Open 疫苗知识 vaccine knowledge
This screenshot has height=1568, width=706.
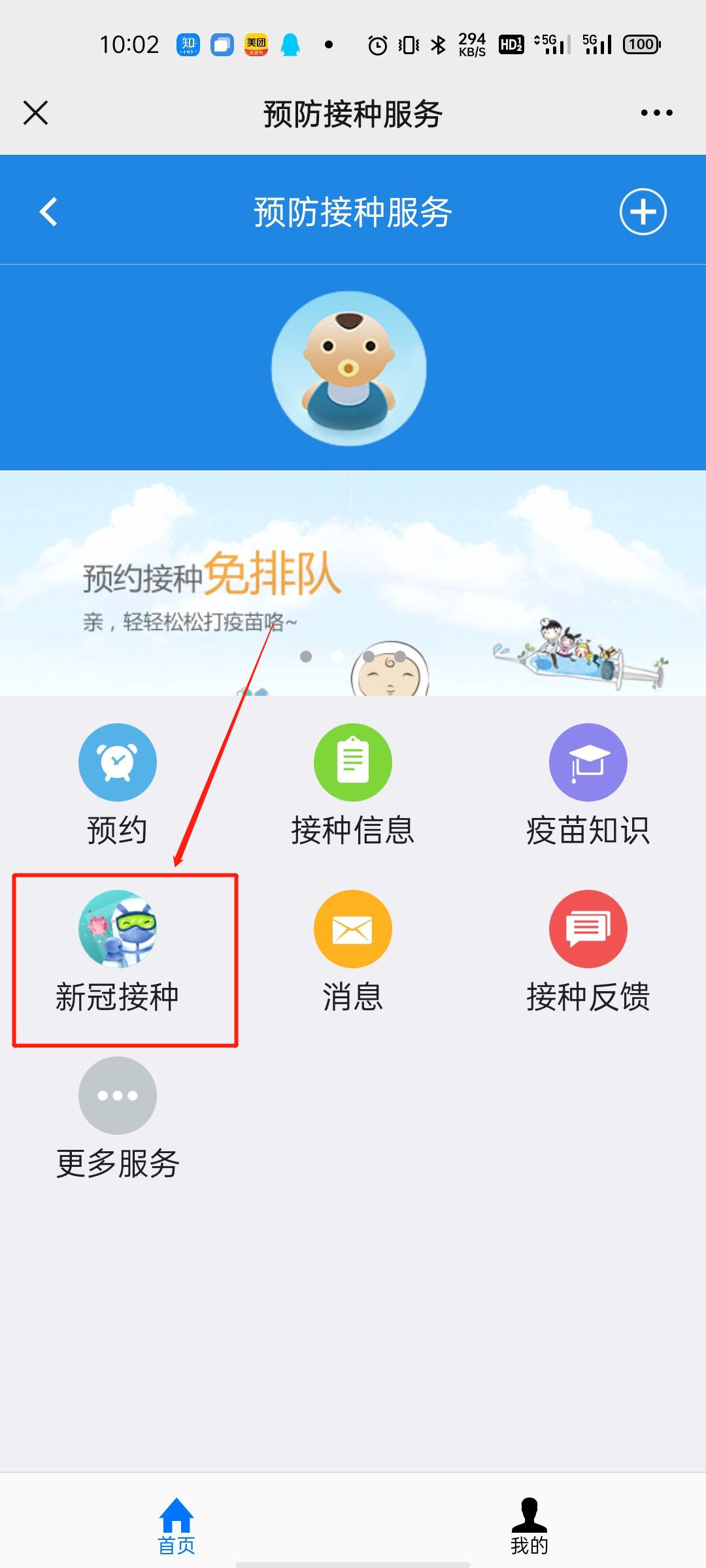[588, 784]
